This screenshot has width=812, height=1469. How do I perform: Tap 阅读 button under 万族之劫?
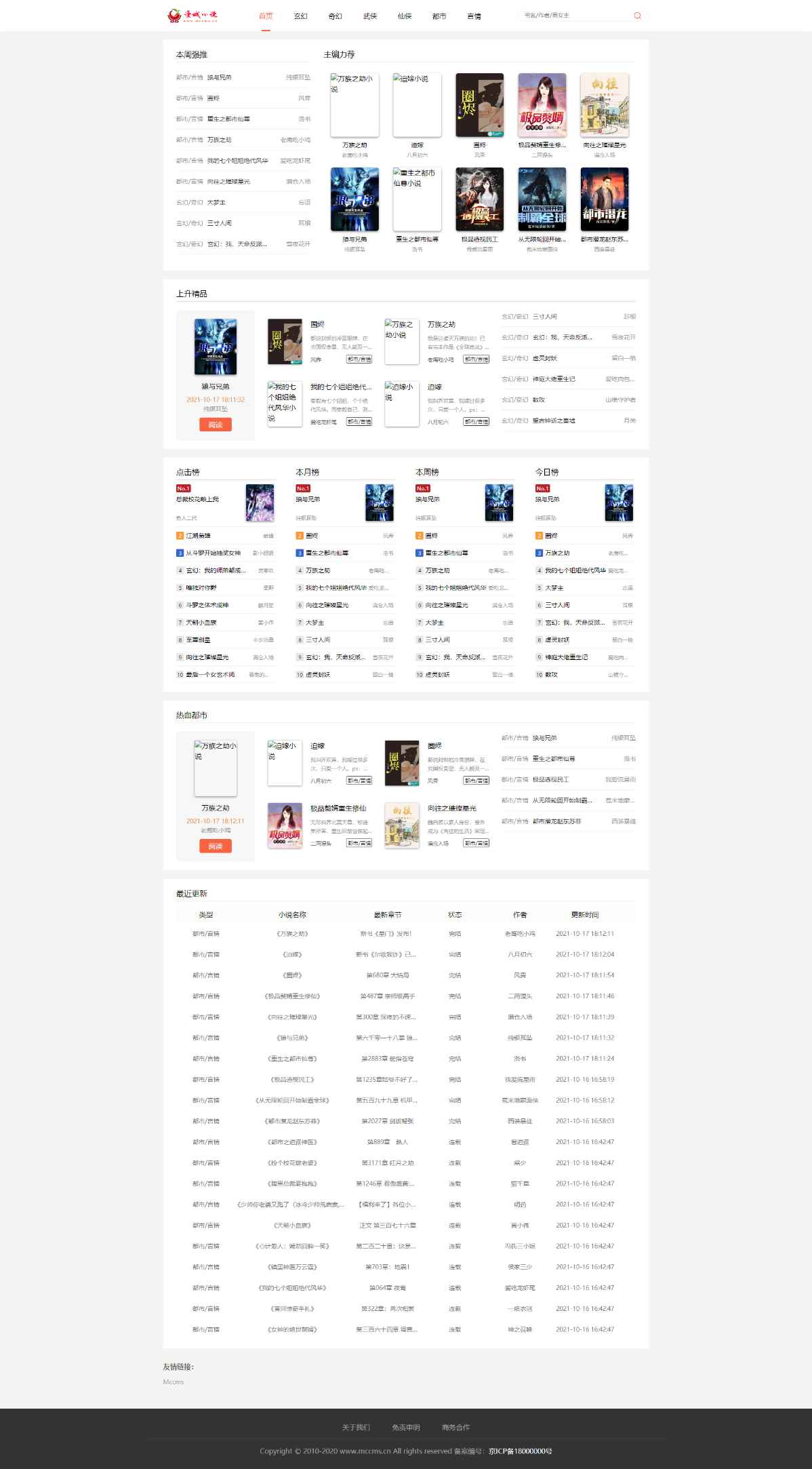pyautogui.click(x=215, y=846)
